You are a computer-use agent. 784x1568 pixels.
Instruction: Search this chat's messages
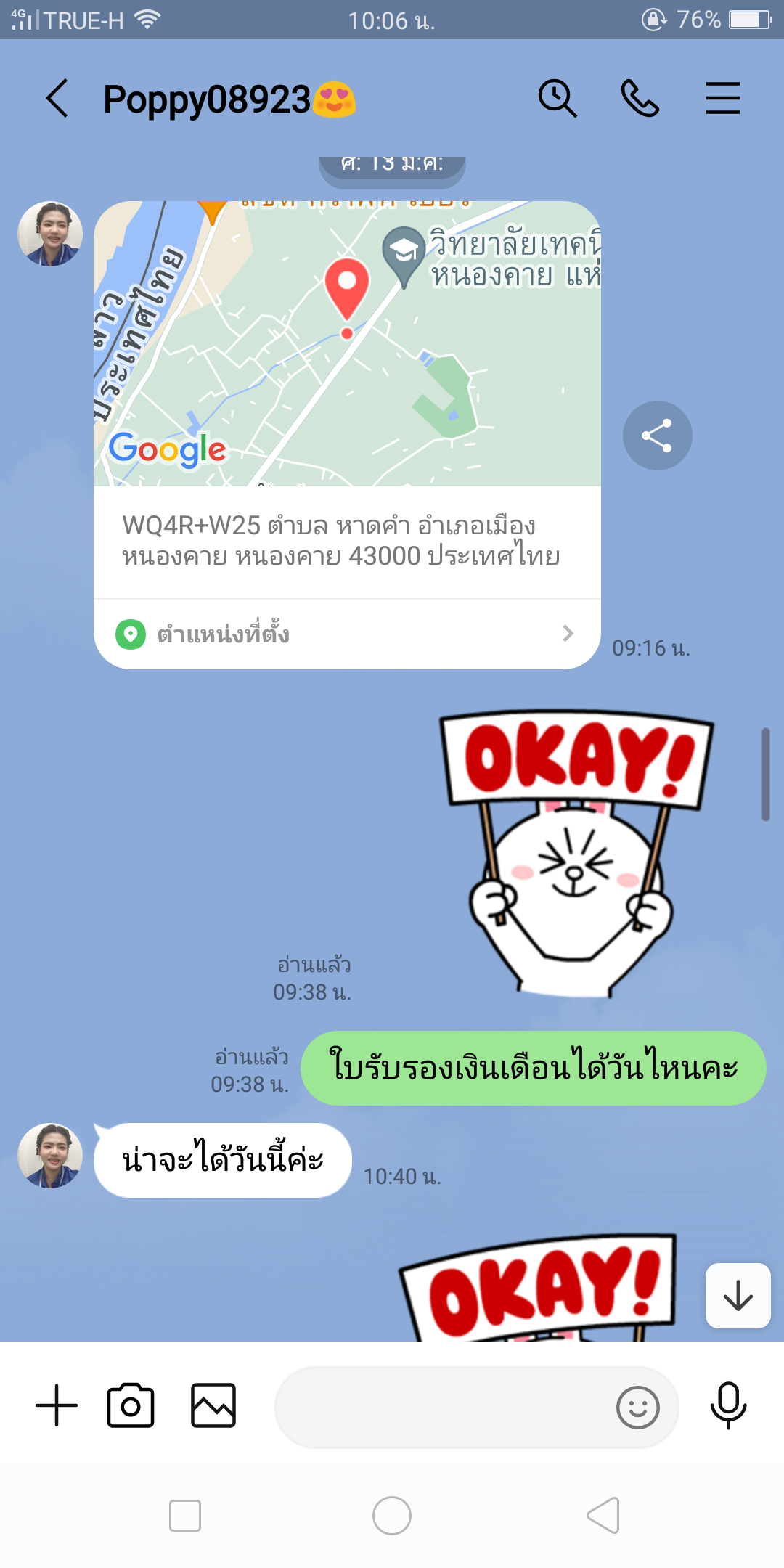click(558, 99)
